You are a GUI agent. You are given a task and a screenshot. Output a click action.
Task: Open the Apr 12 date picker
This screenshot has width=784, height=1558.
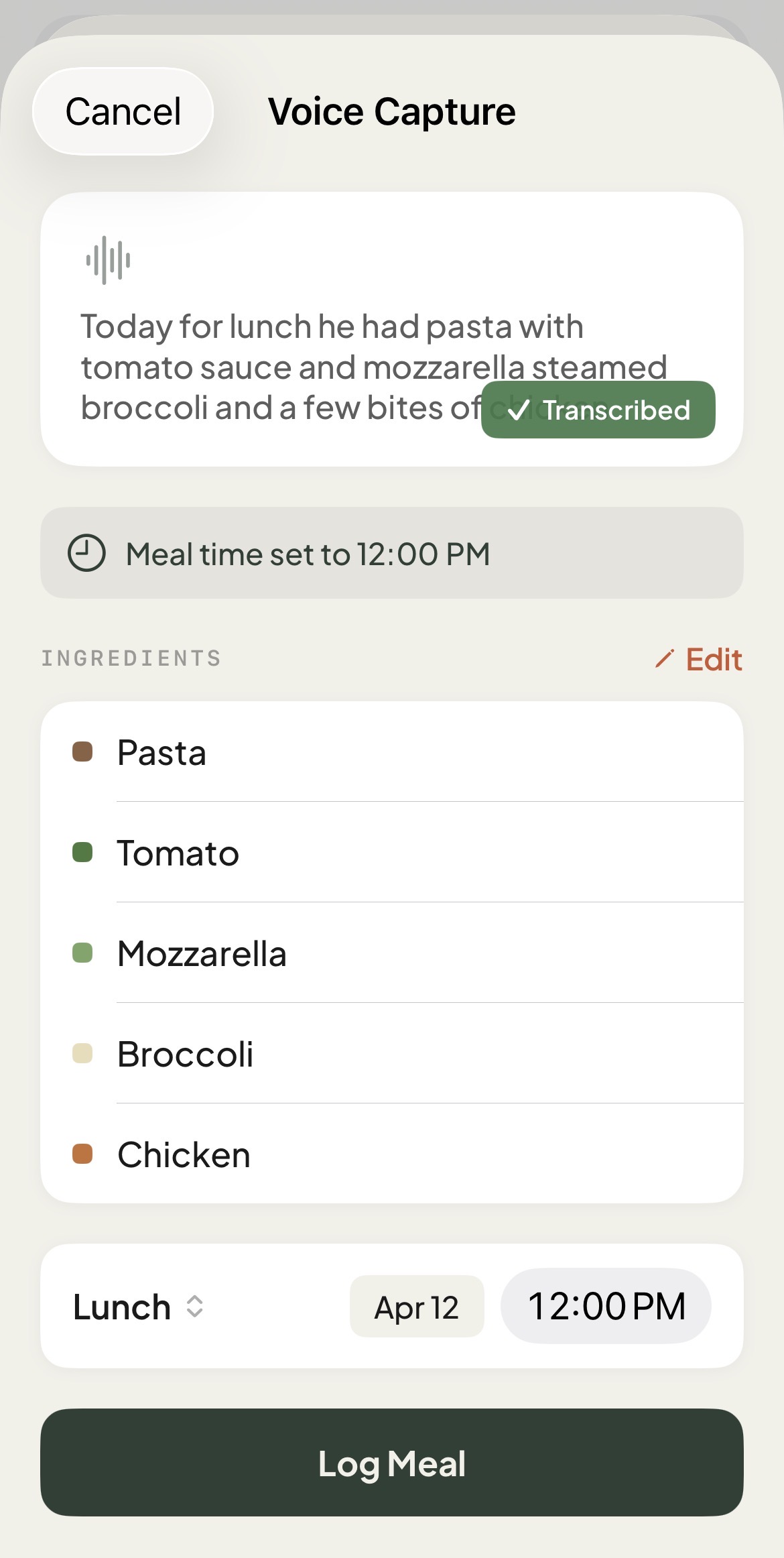pyautogui.click(x=416, y=1307)
